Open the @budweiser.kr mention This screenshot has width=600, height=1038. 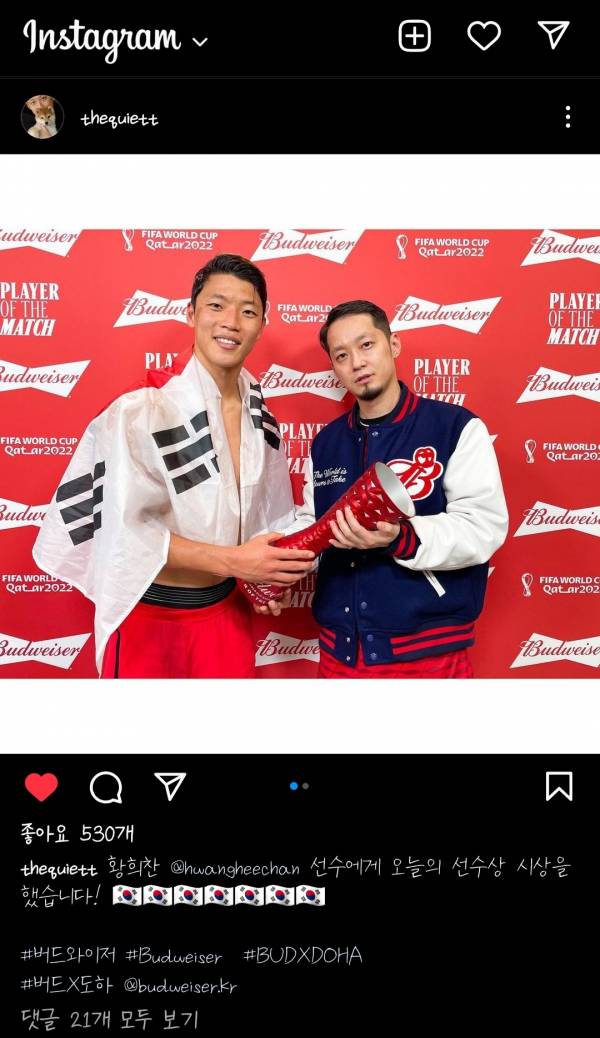(x=180, y=985)
